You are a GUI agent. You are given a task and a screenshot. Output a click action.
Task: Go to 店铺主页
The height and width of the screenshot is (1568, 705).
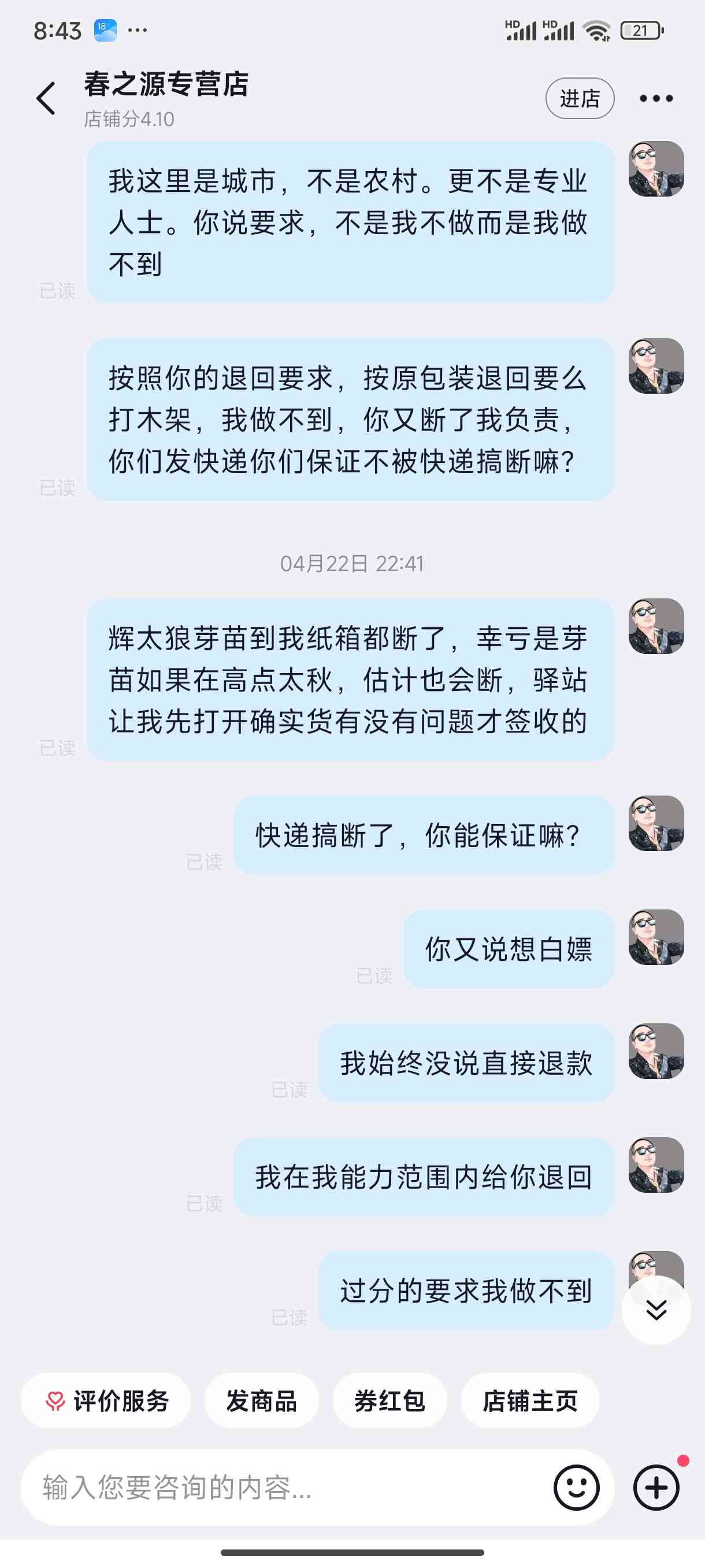pyautogui.click(x=530, y=1400)
